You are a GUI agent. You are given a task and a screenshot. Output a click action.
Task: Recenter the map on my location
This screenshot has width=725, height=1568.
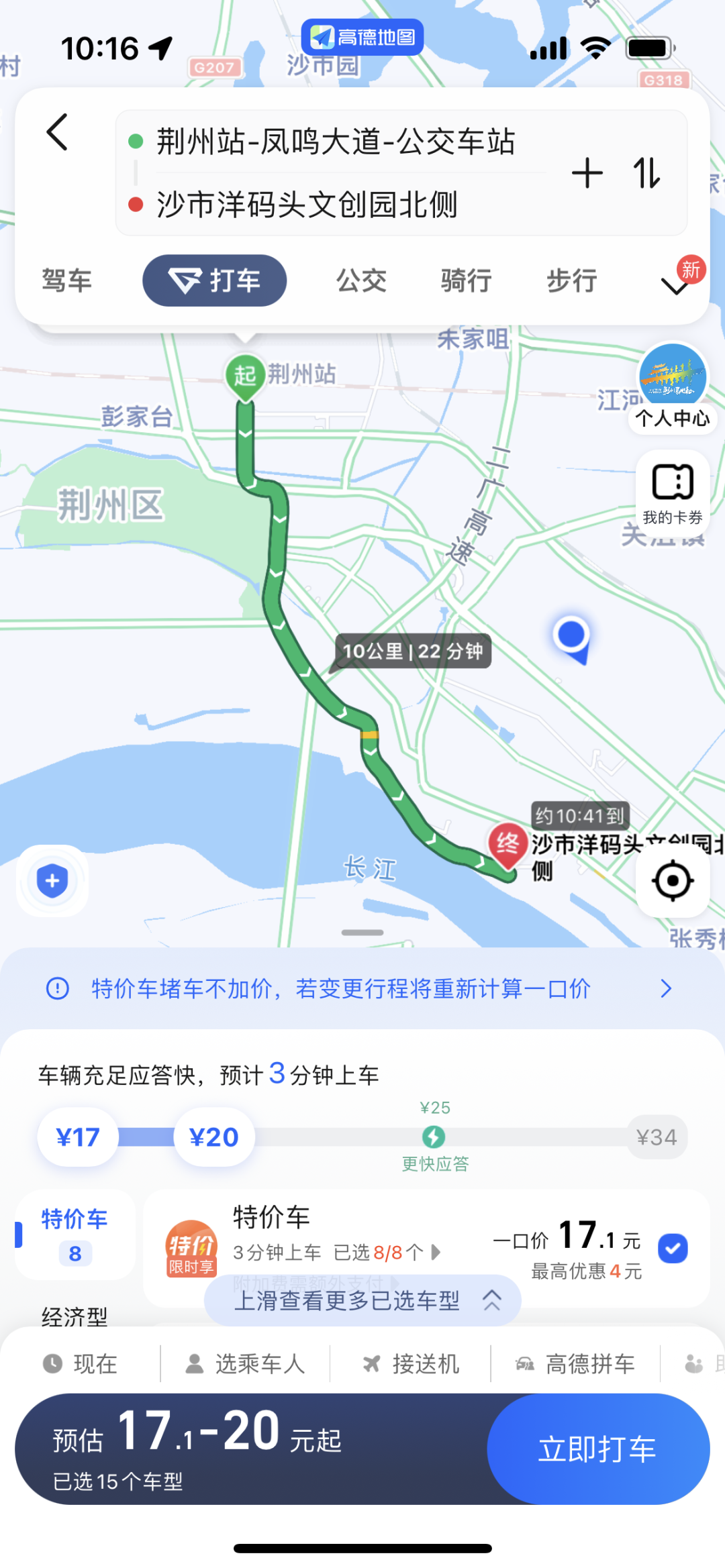point(673,880)
